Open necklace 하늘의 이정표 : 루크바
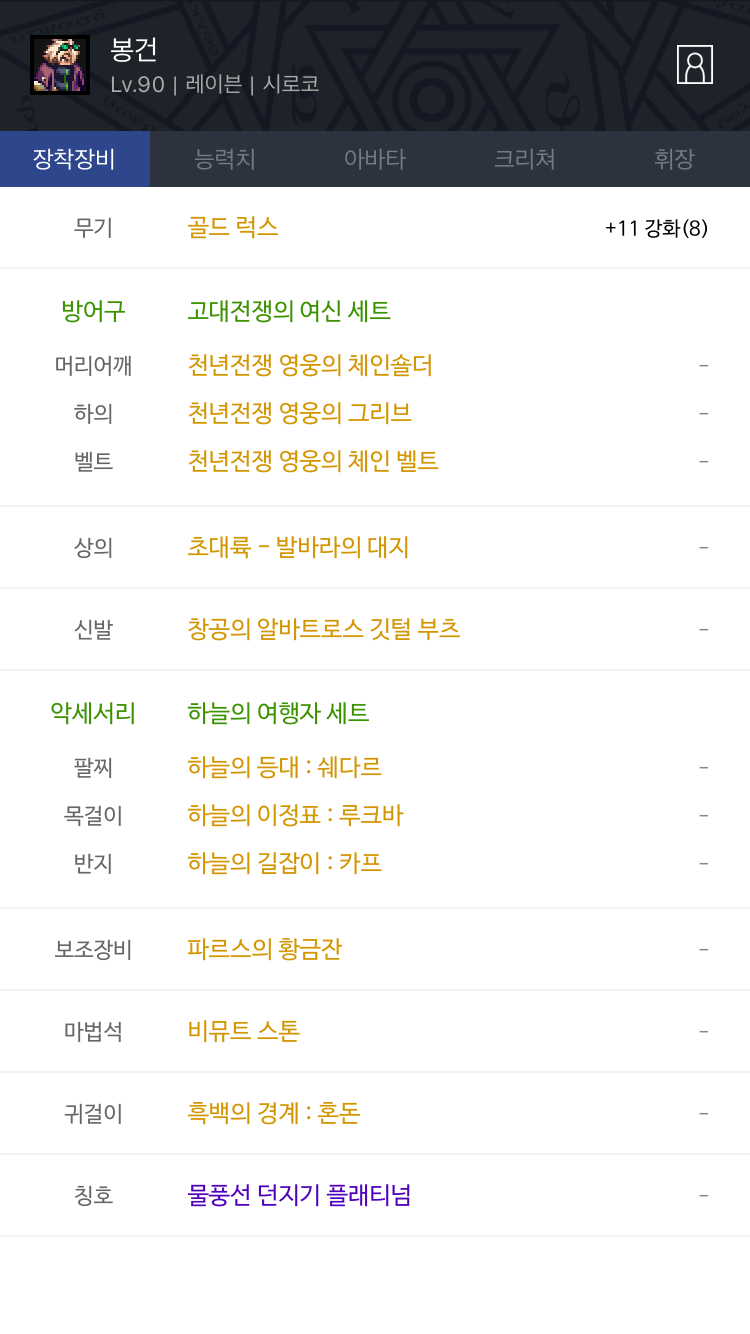The image size is (750, 1334). click(x=295, y=815)
